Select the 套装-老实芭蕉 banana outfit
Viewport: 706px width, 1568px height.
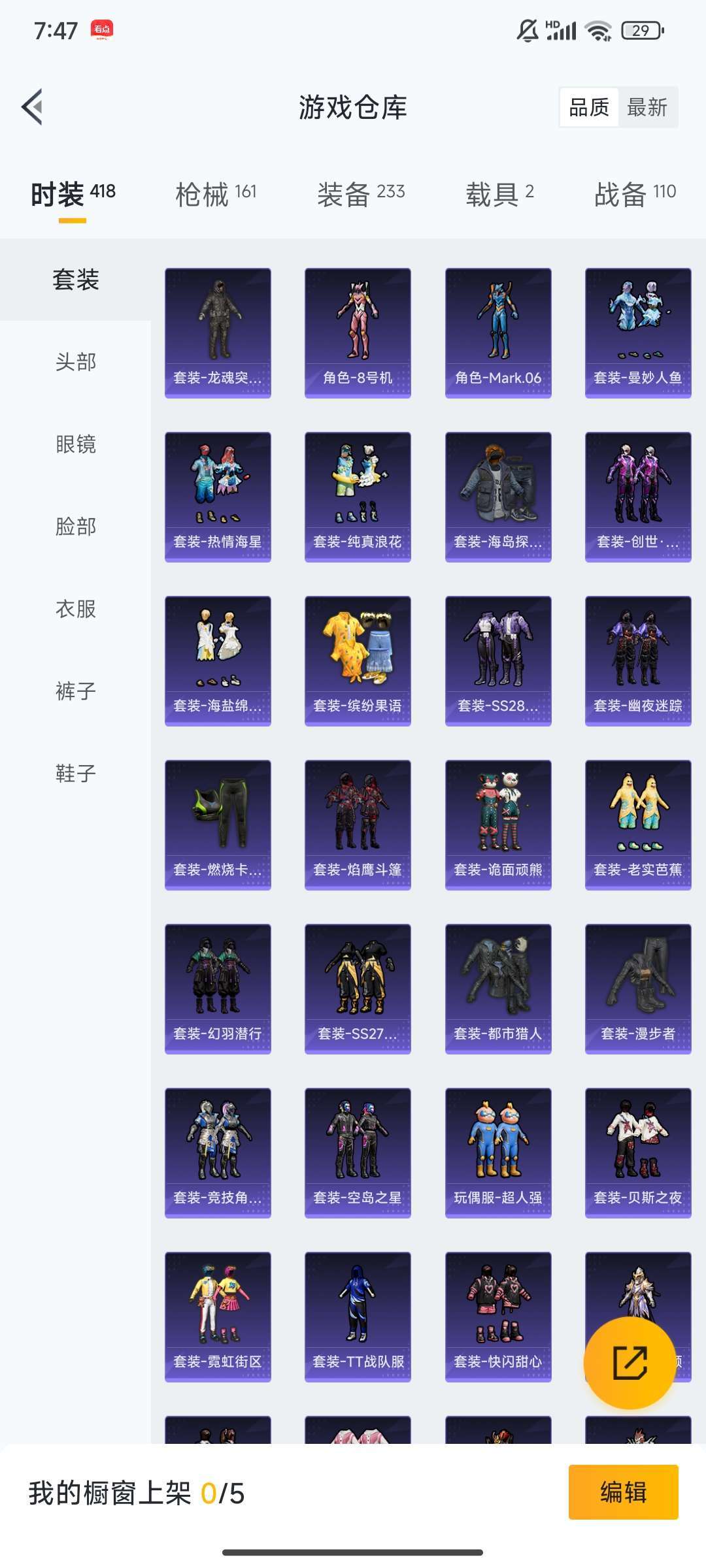[x=637, y=823]
